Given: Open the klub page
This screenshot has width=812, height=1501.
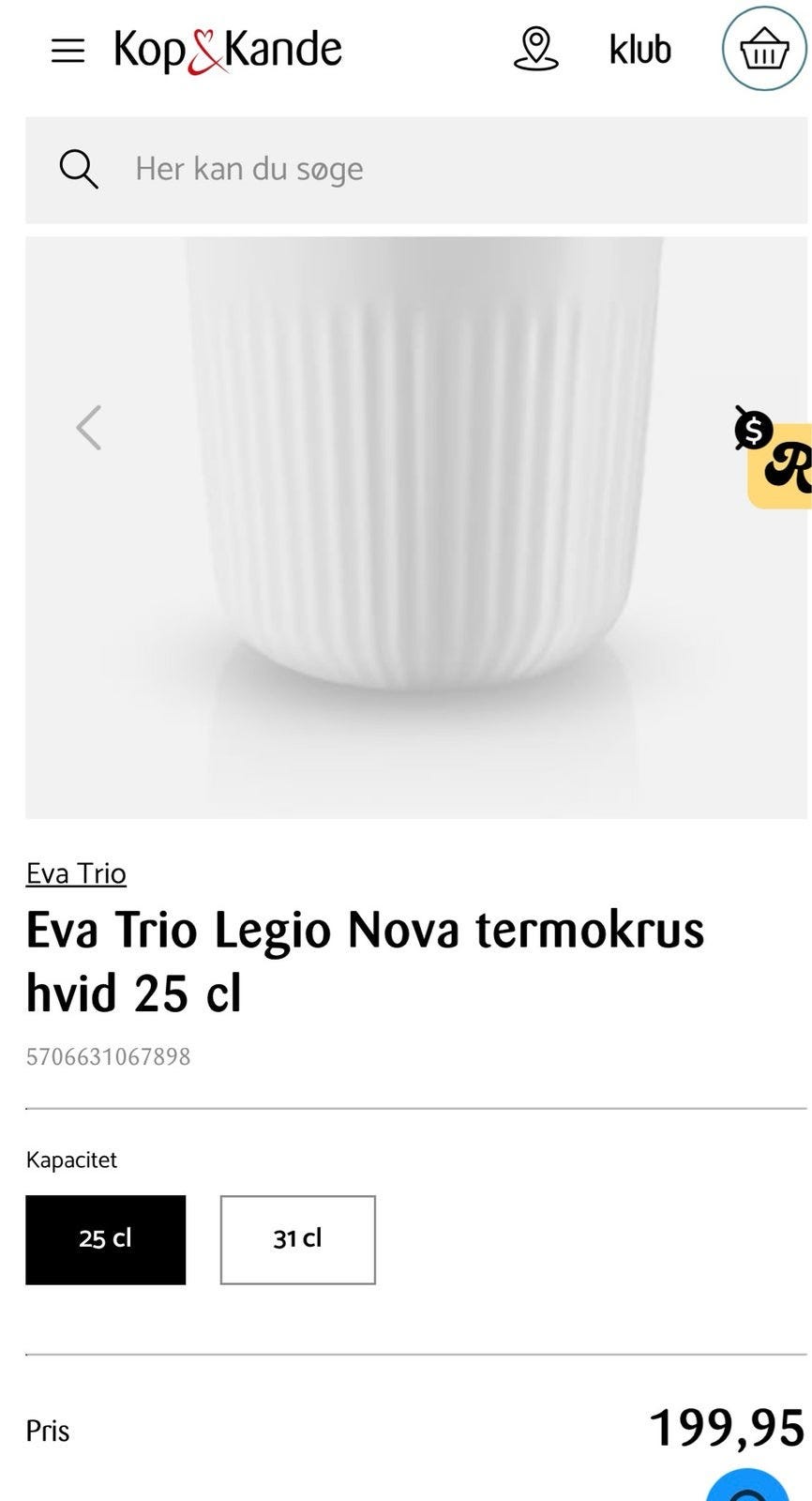Looking at the screenshot, I should [x=640, y=49].
